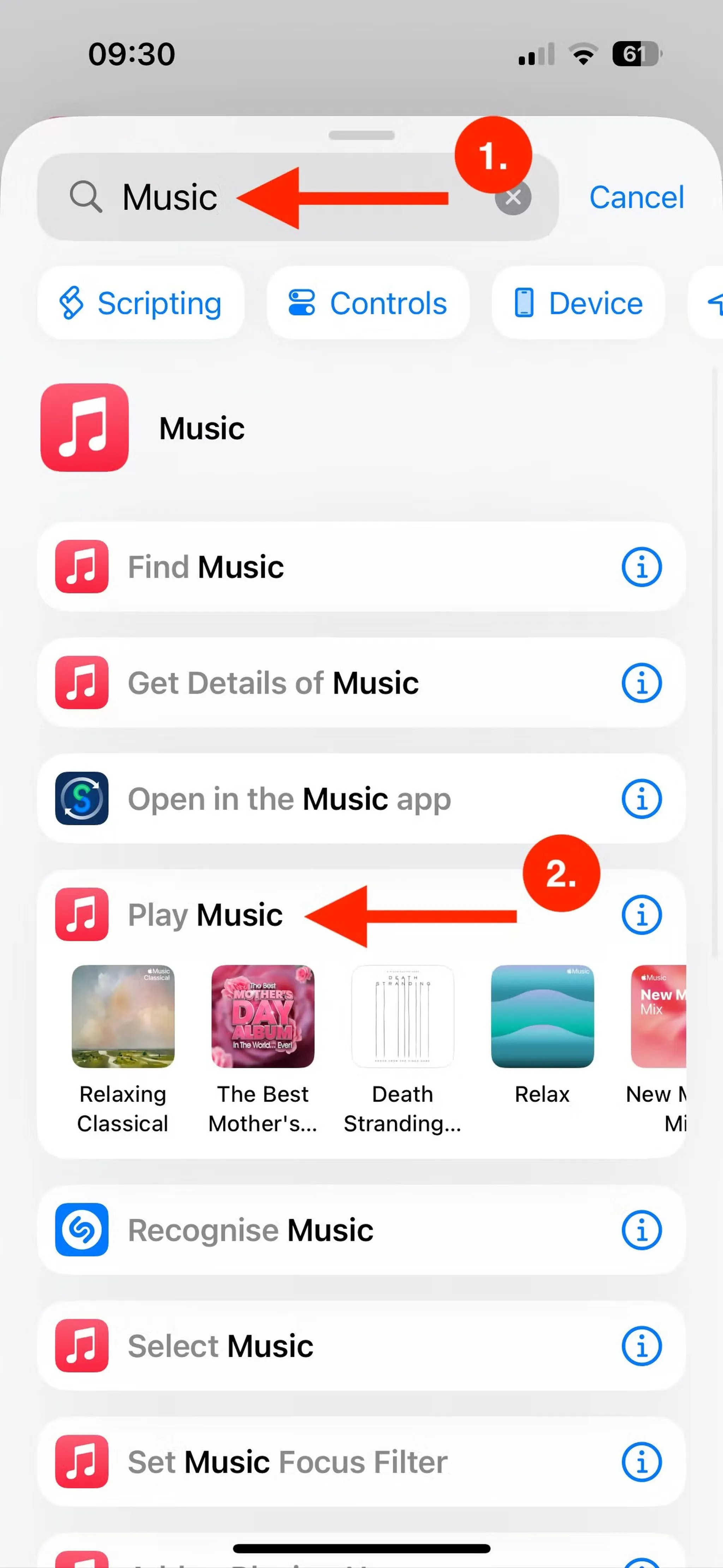The height and width of the screenshot is (1568, 723).
Task: Select the Scripting category chip
Action: (141, 303)
